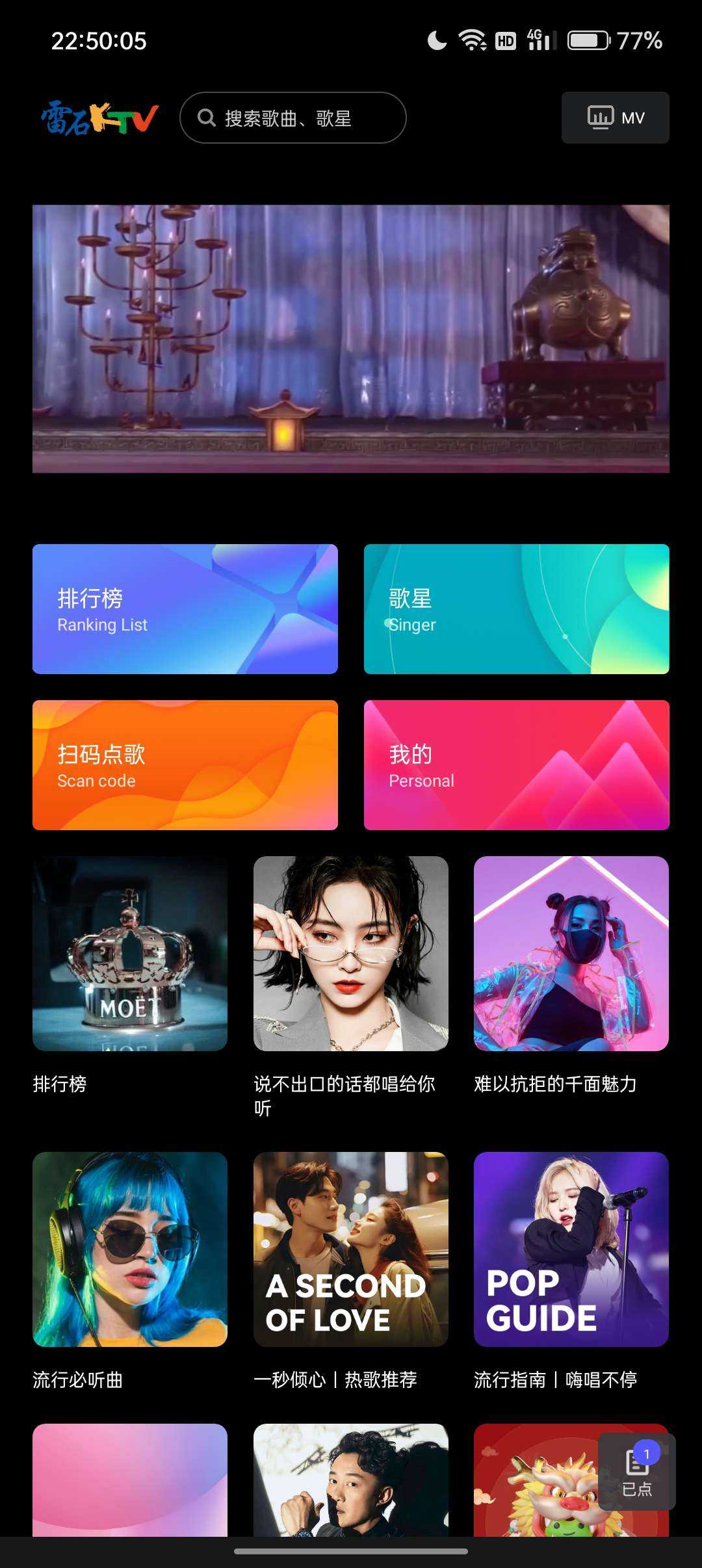
Task: Open the 流行必听曲 playlist
Action: click(x=130, y=1249)
